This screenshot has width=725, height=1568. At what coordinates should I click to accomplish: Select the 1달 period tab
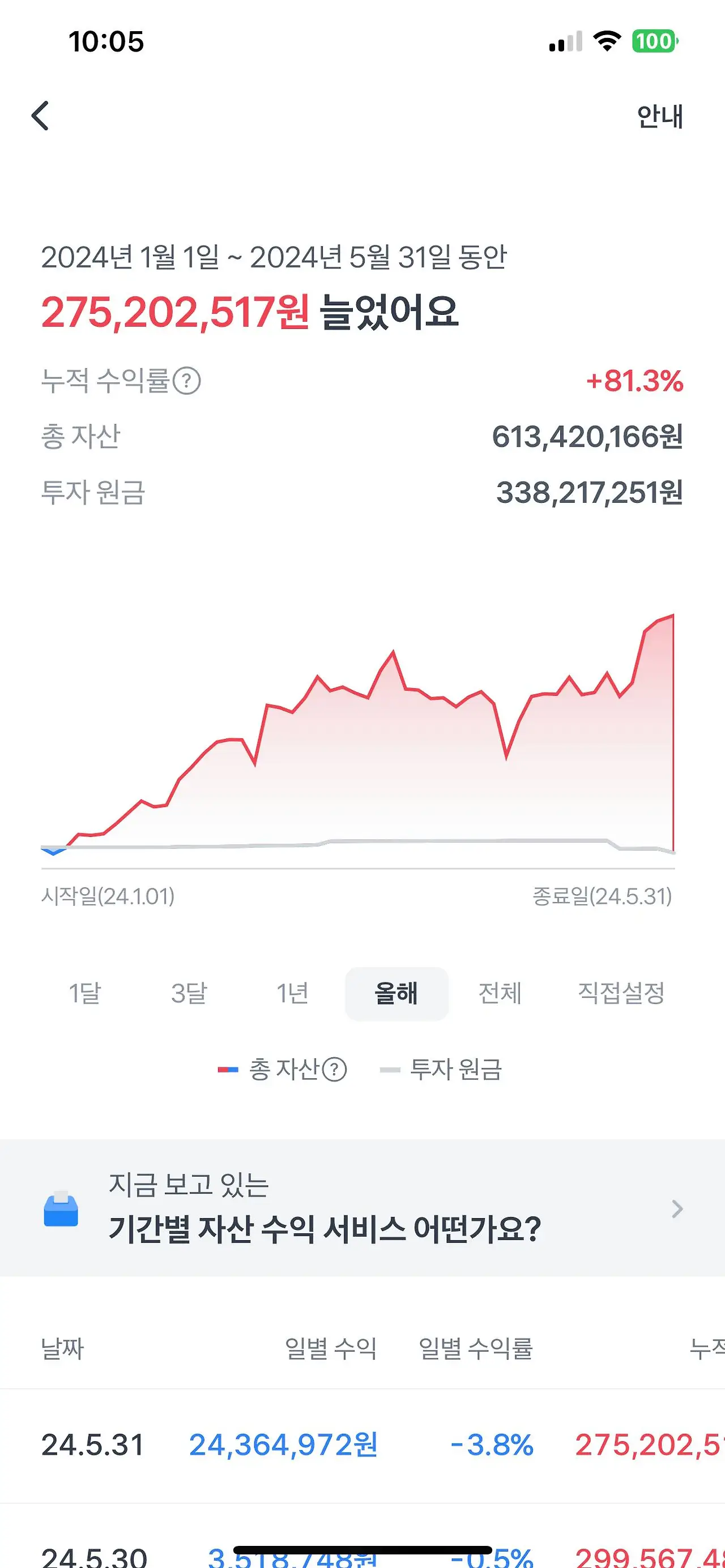[84, 993]
